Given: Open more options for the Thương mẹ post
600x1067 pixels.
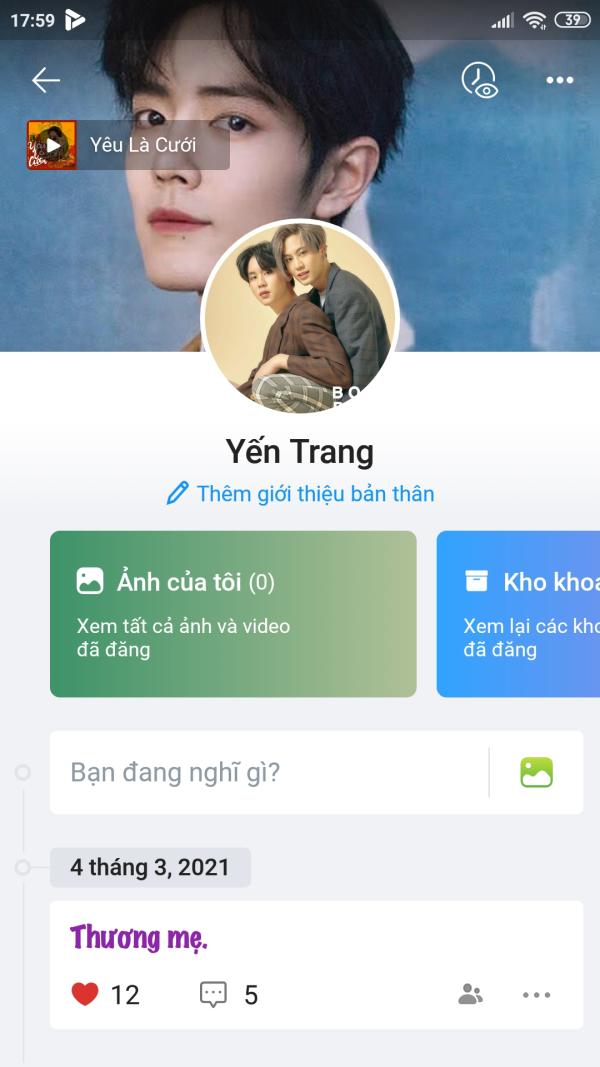Looking at the screenshot, I should (537, 994).
